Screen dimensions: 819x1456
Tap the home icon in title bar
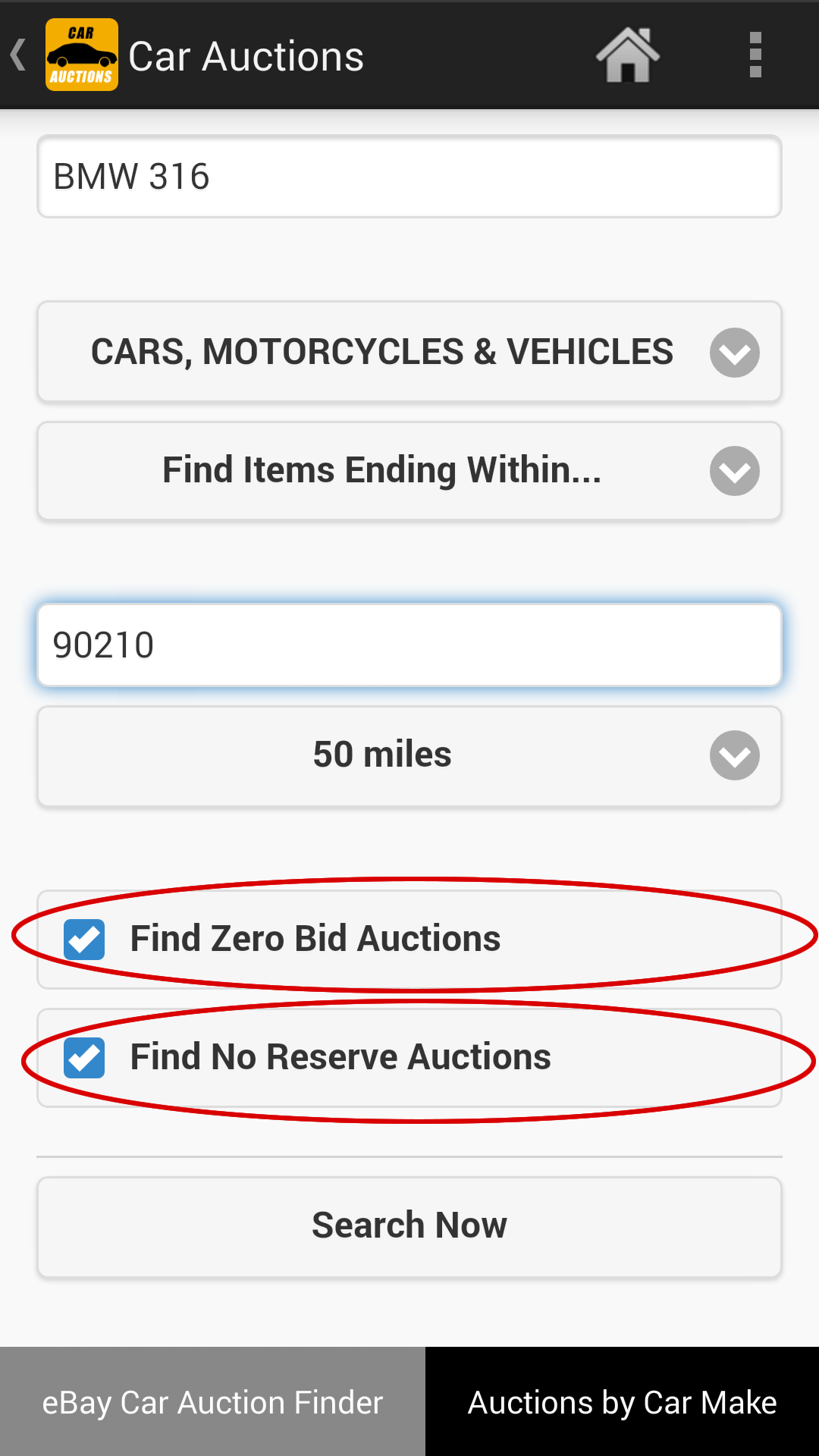628,55
